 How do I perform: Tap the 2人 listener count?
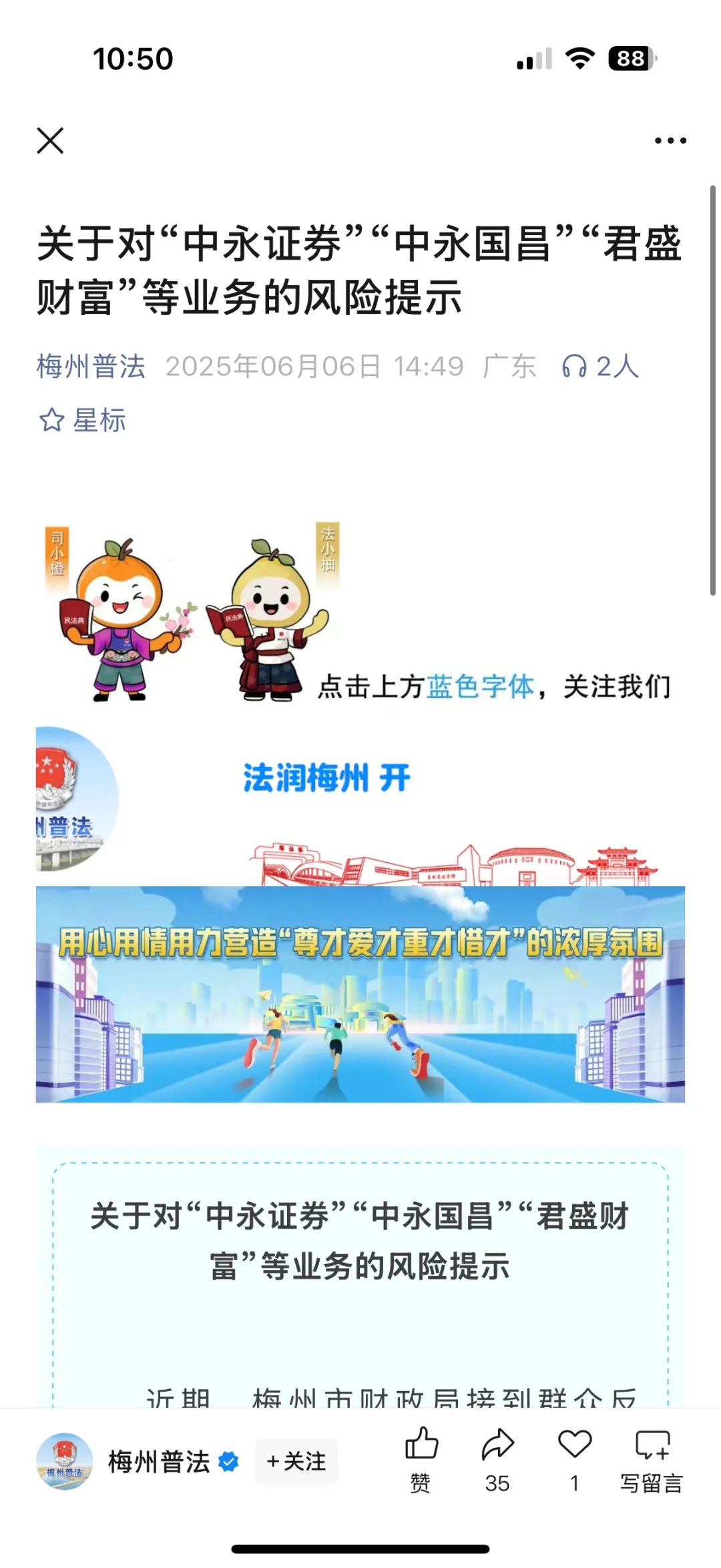(614, 366)
